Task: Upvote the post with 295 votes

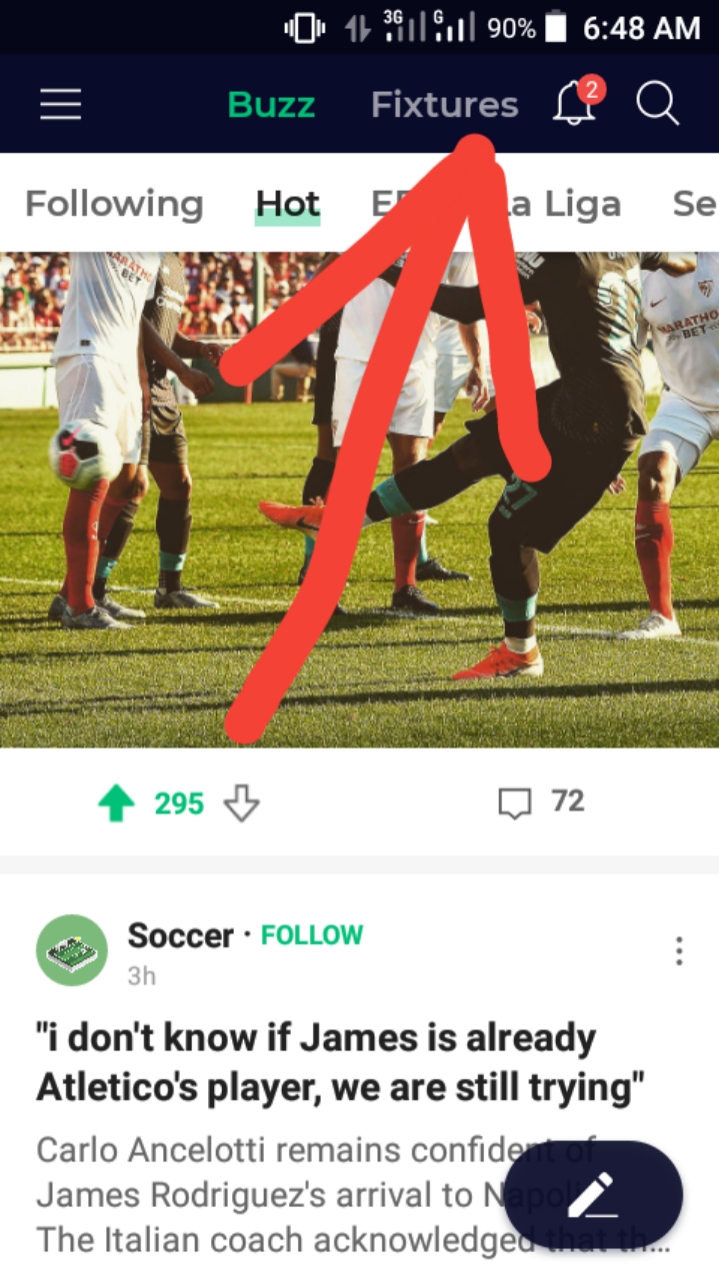Action: tap(116, 803)
